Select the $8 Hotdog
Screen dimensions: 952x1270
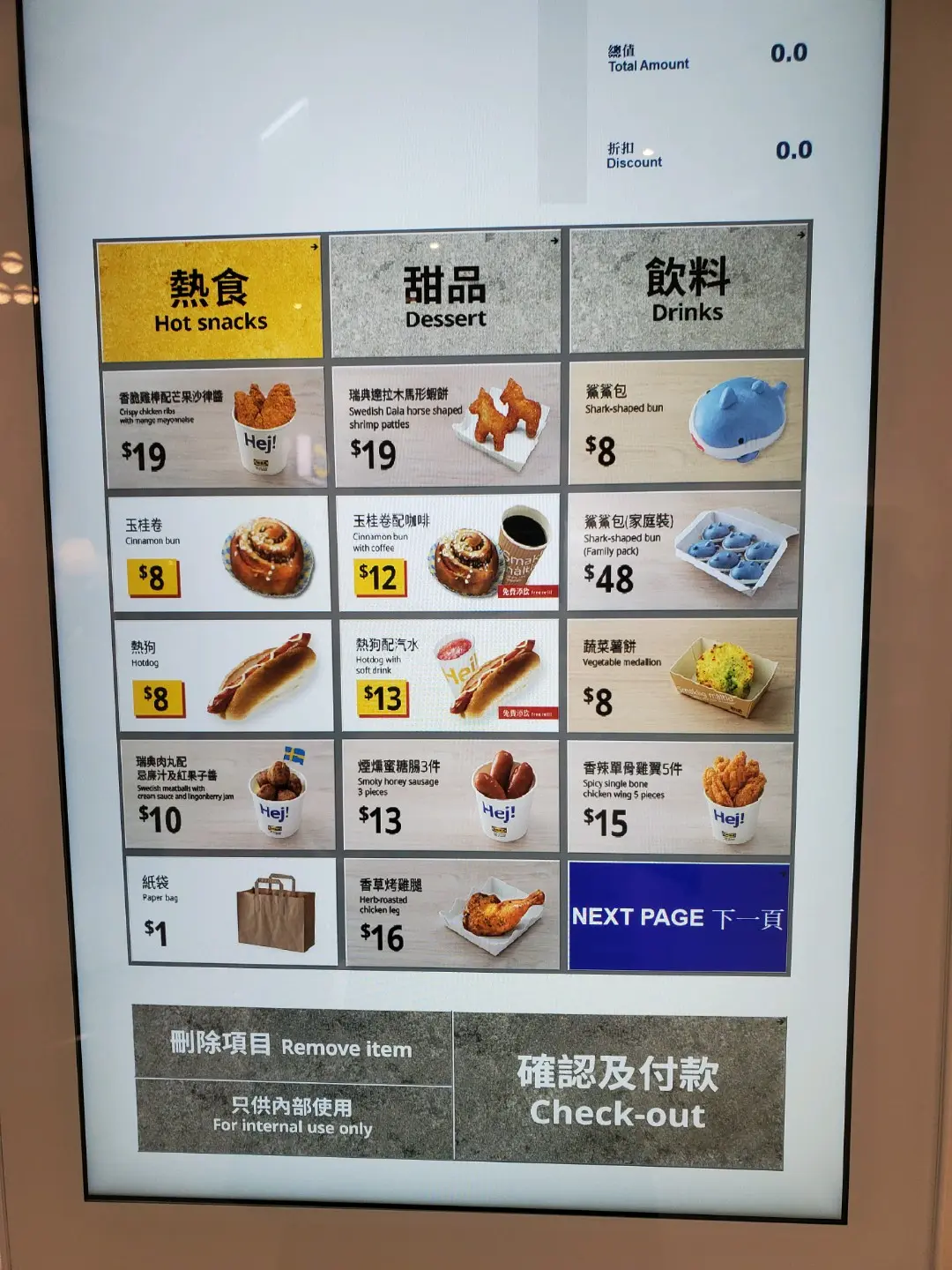pos(224,676)
